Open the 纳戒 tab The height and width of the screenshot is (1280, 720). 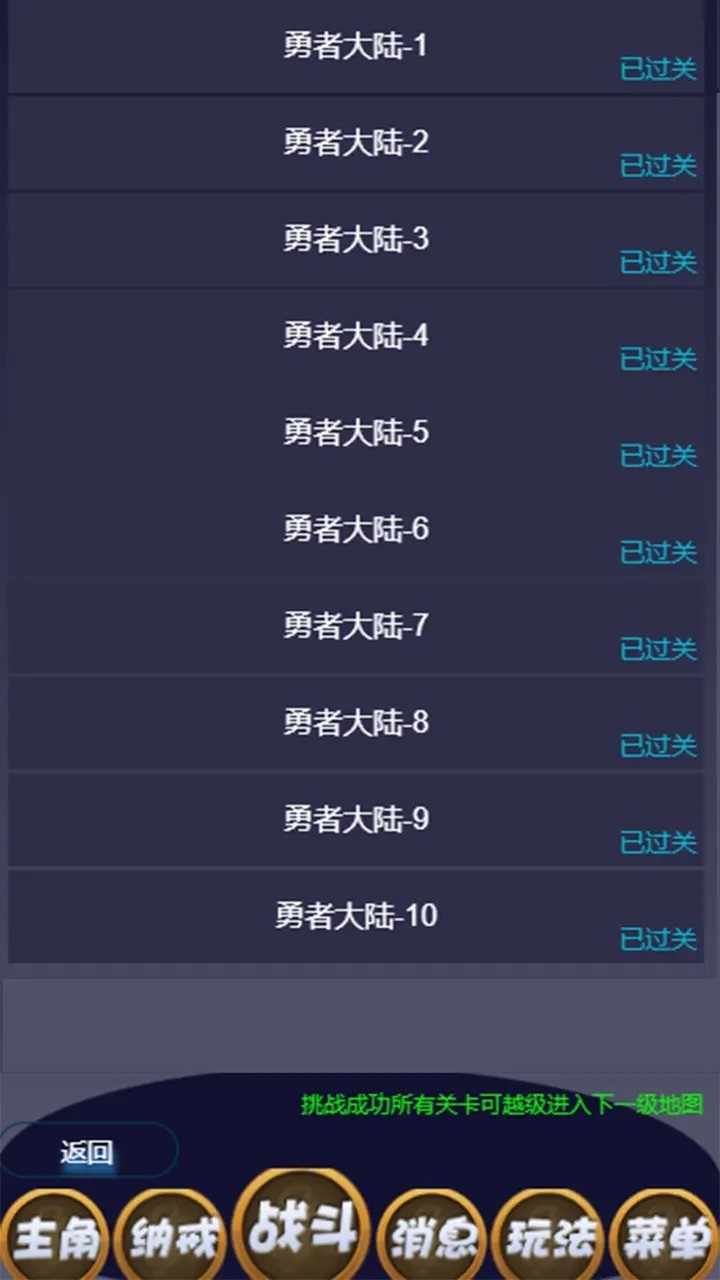point(171,1238)
